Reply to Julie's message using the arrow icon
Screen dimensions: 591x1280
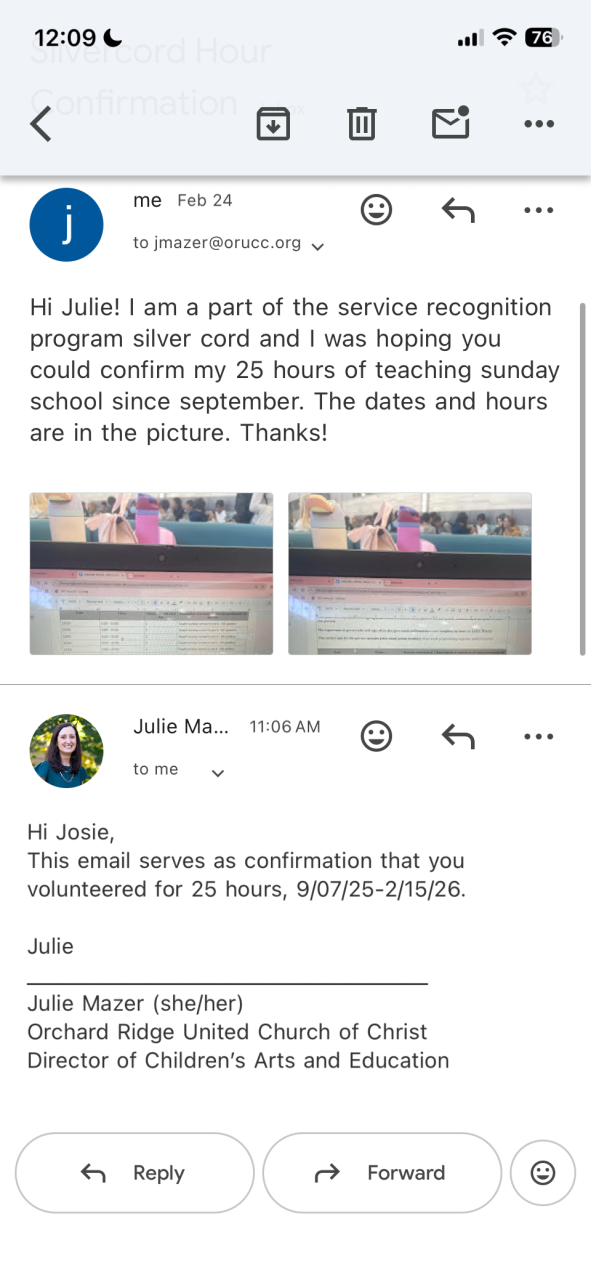(x=458, y=737)
